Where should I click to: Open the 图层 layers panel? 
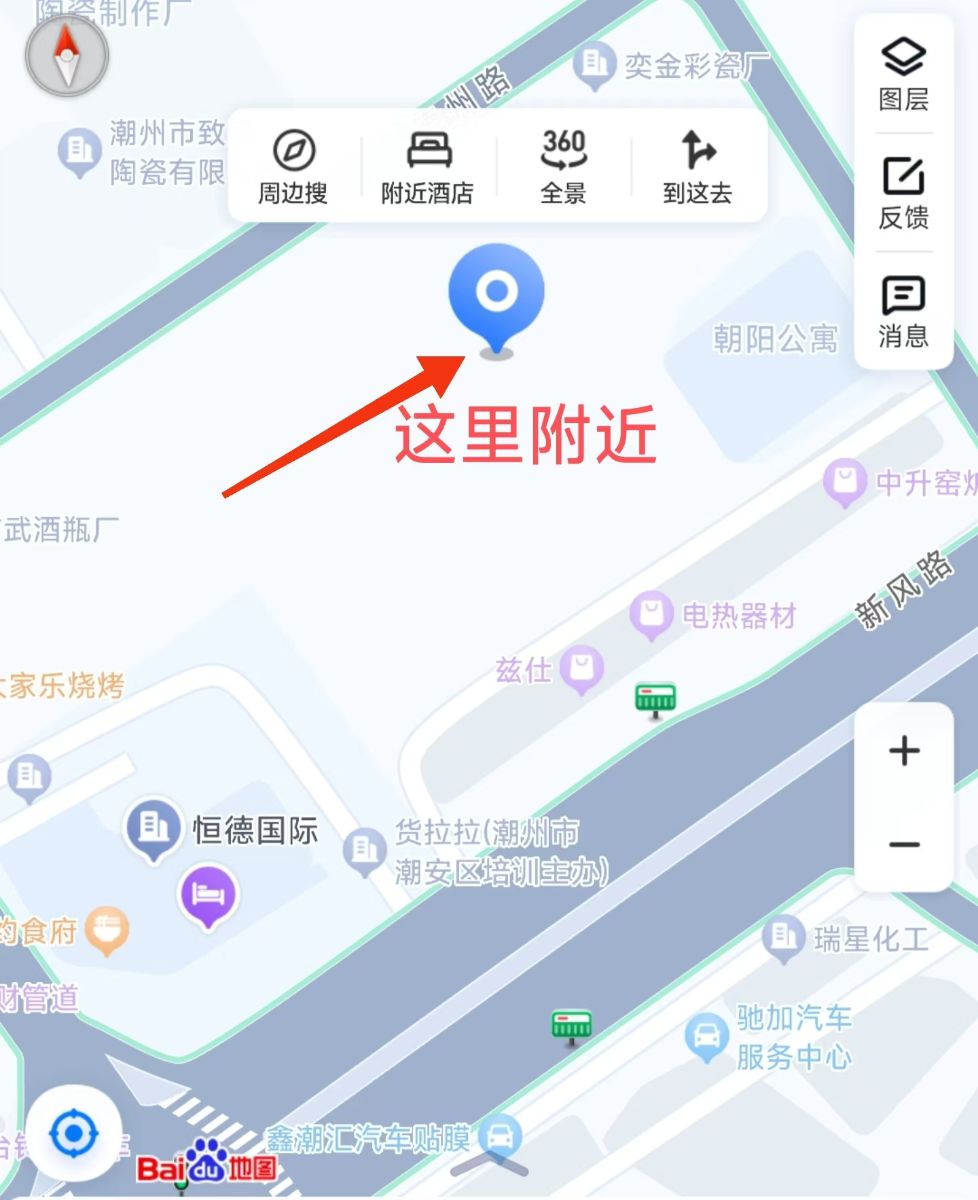pos(904,74)
